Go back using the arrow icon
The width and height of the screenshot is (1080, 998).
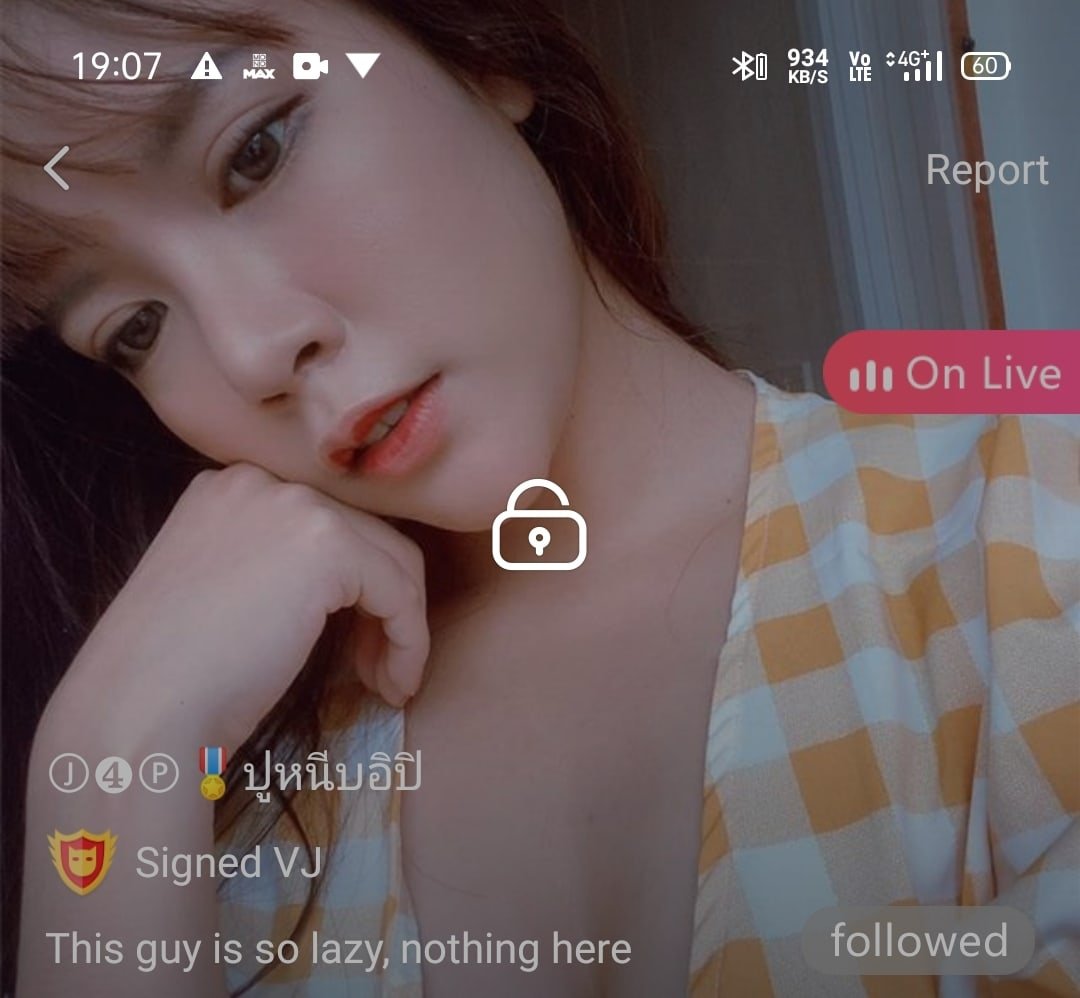click(57, 168)
